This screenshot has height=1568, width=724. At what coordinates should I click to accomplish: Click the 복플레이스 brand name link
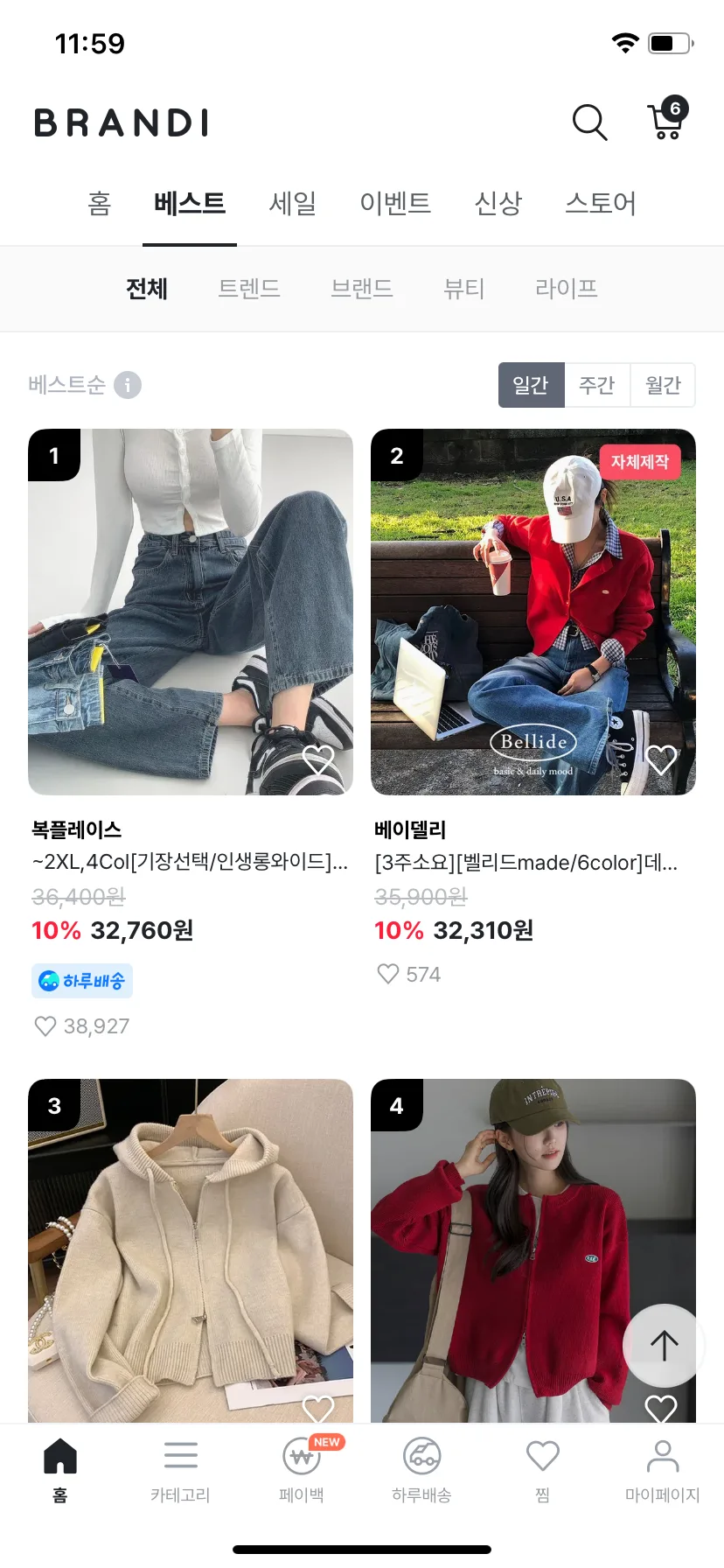[x=77, y=829]
